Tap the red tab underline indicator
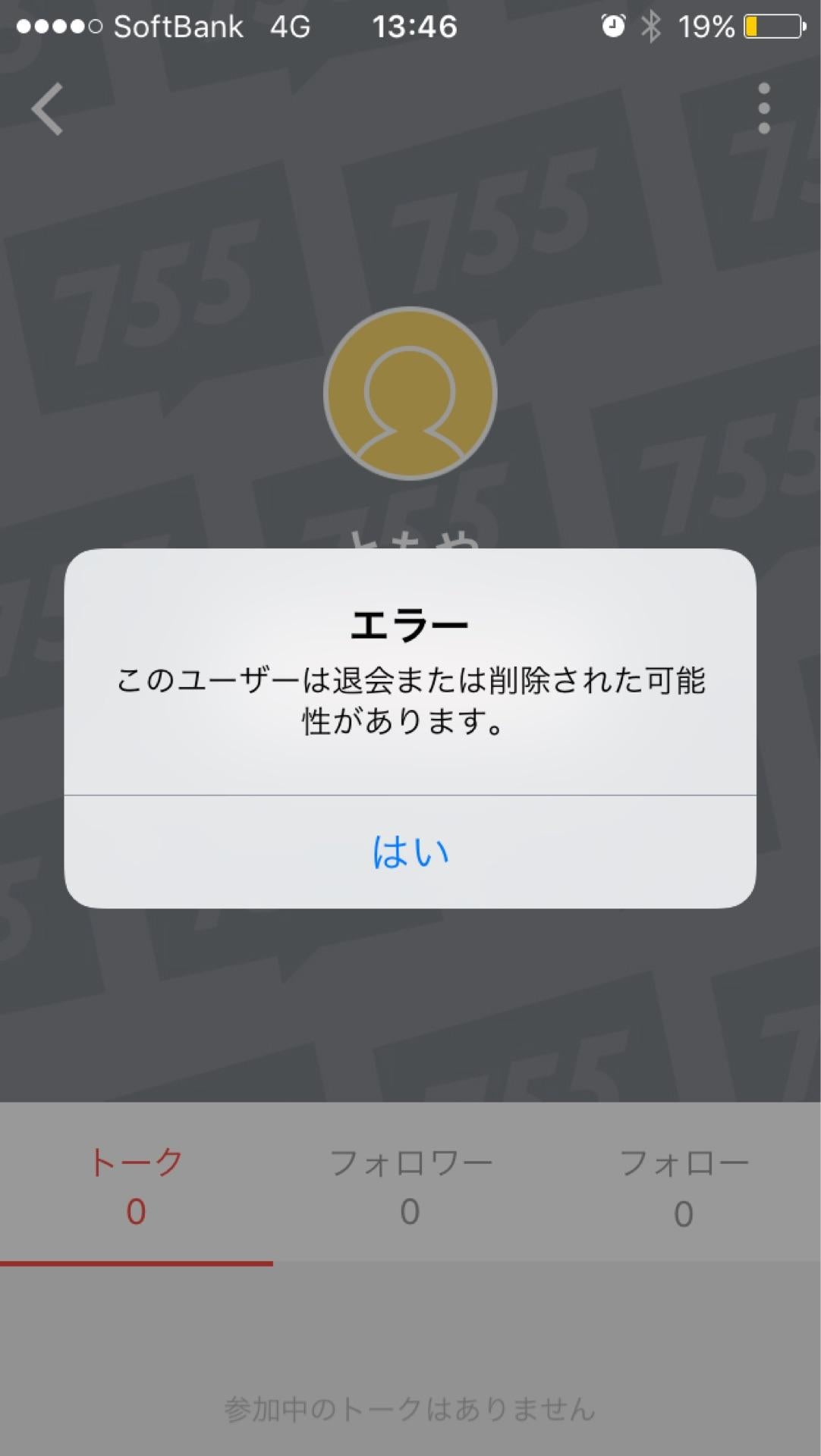The image size is (821, 1456). tap(137, 1261)
